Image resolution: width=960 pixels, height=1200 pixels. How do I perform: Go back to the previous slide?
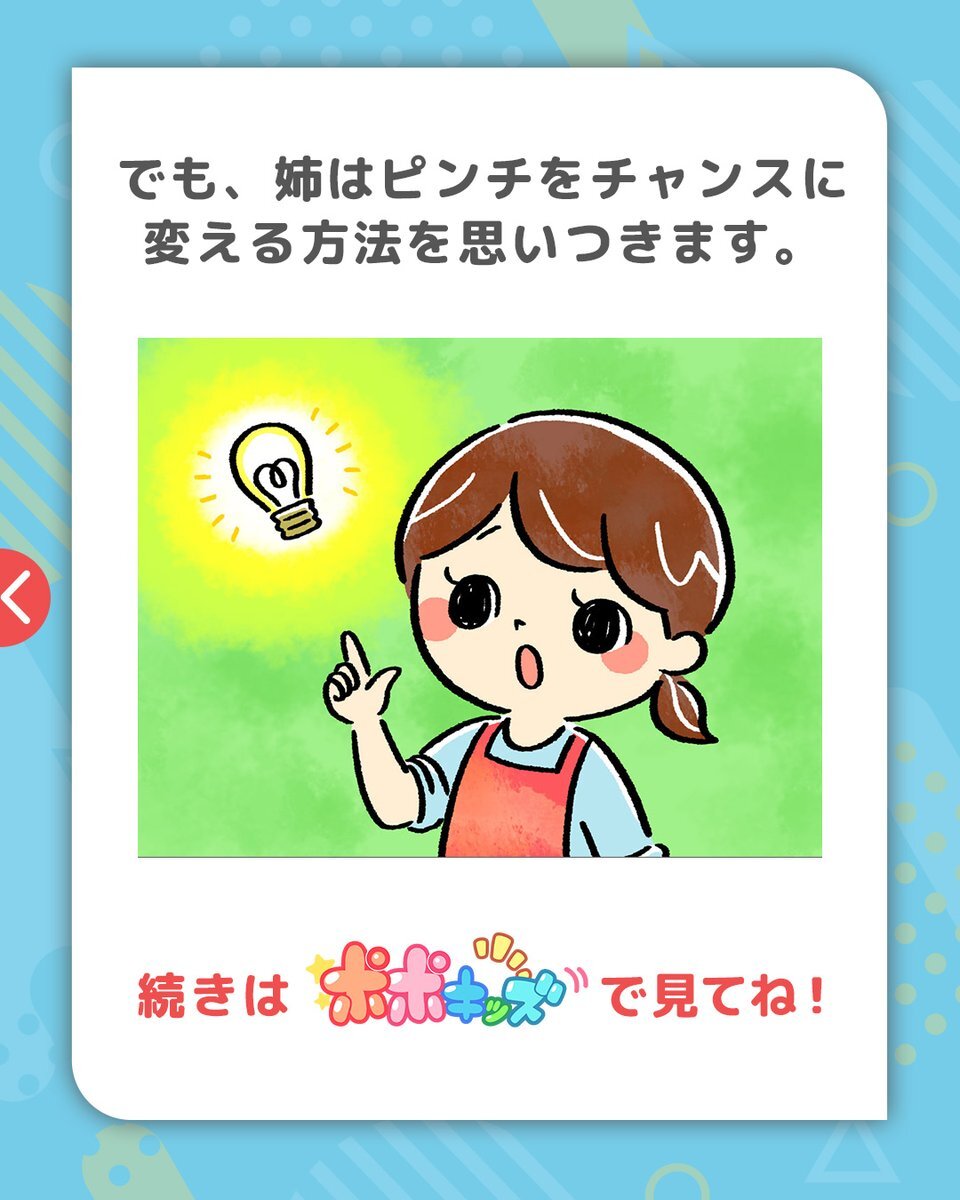coord(20,598)
